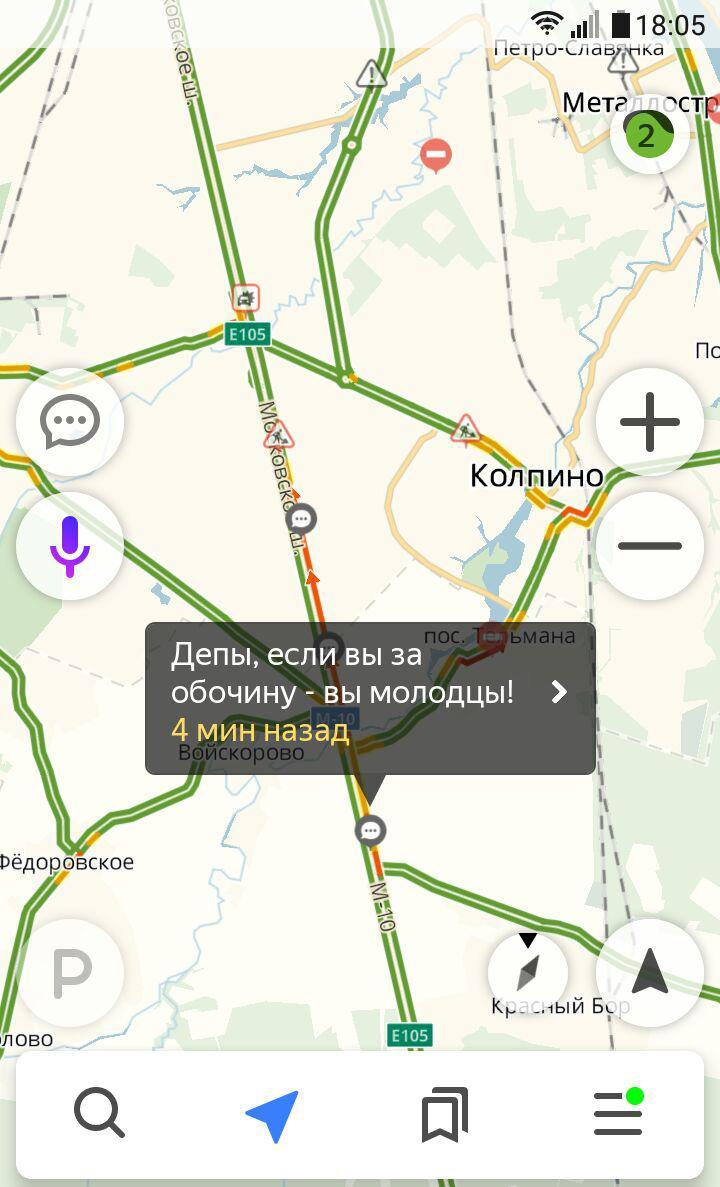
Task: Open the menu tab with green dot
Action: (x=618, y=1114)
